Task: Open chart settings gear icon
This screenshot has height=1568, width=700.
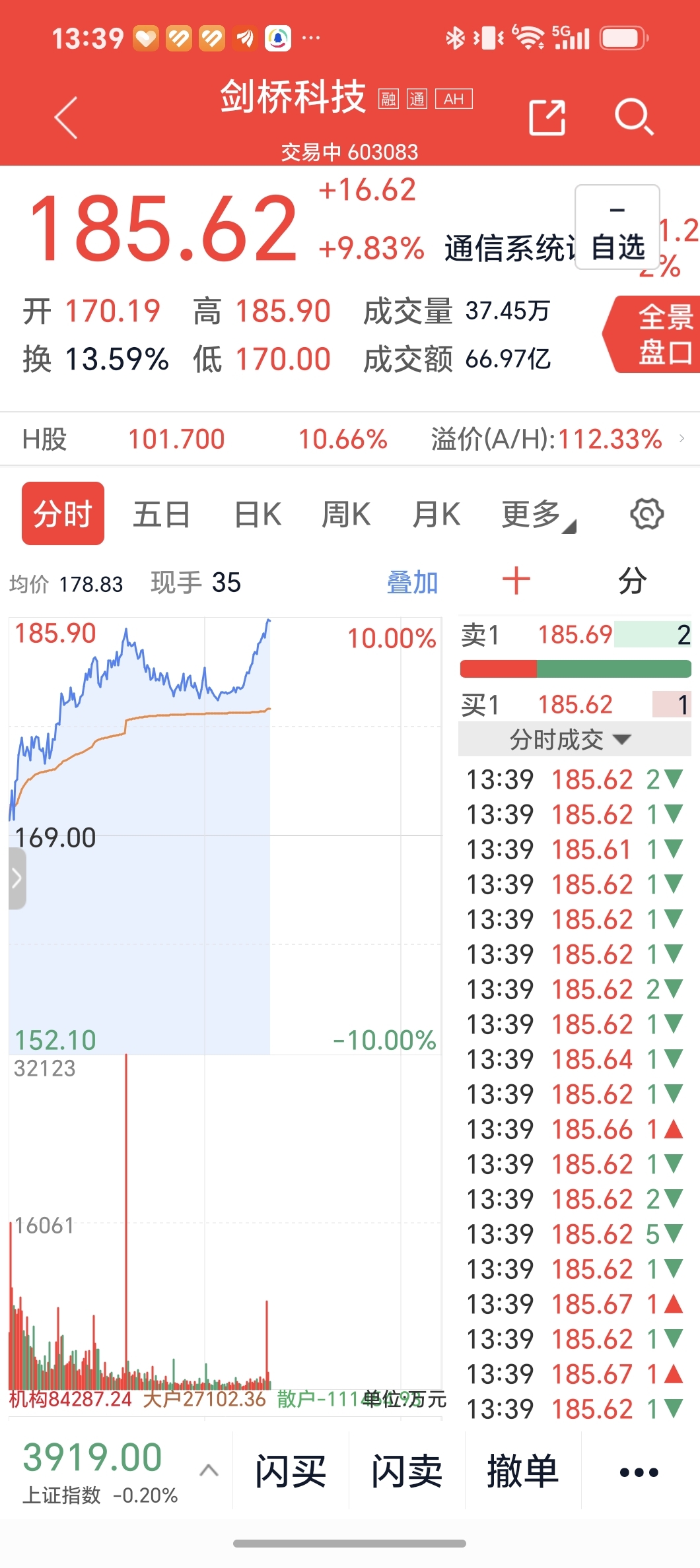Action: coord(647,514)
